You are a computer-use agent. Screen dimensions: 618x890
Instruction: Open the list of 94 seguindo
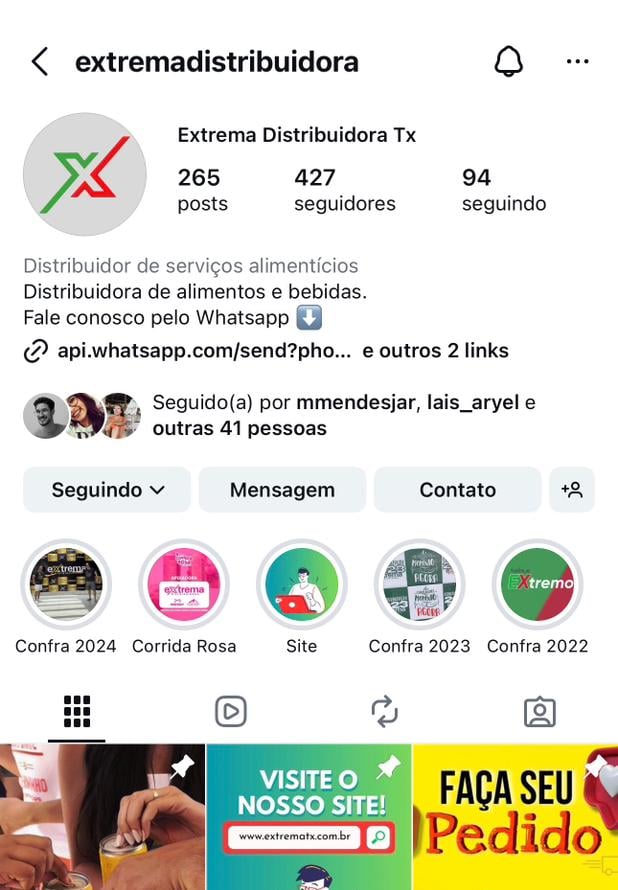[503, 190]
